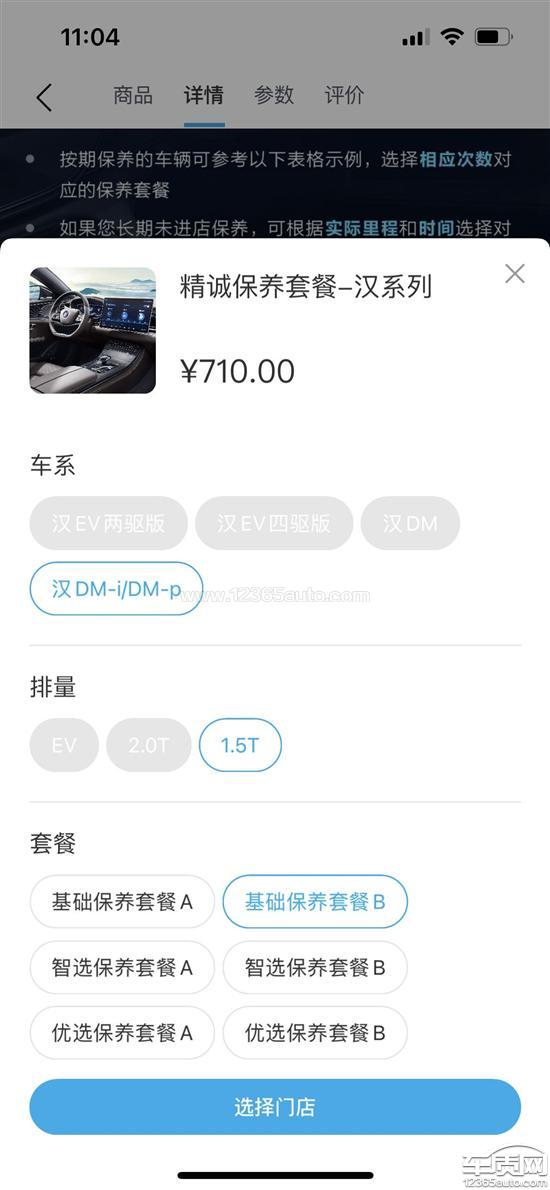Select 基础保养套餐B

pyautogui.click(x=315, y=902)
